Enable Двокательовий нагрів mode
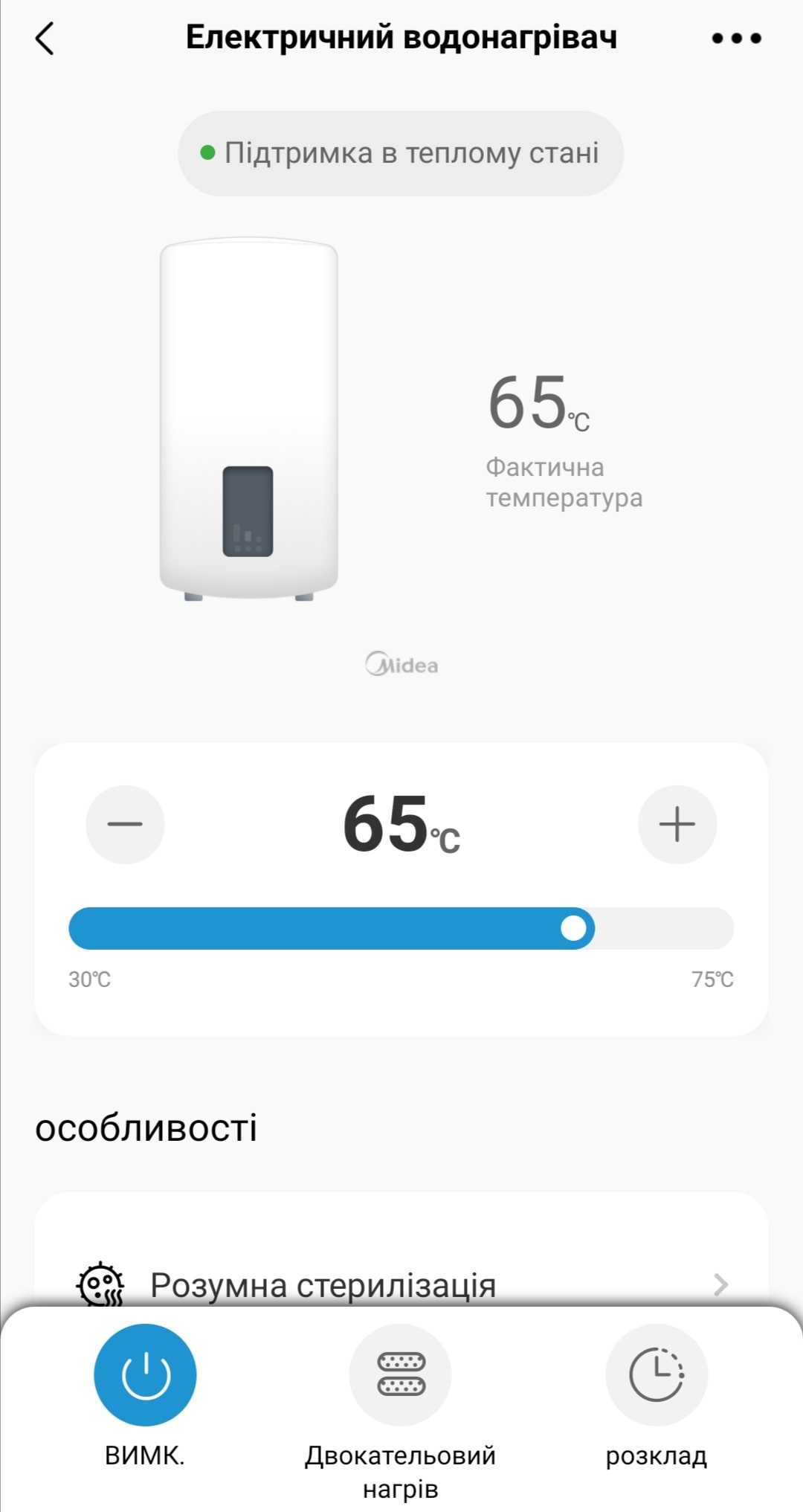This screenshot has height=1512, width=803. pyautogui.click(x=401, y=1374)
